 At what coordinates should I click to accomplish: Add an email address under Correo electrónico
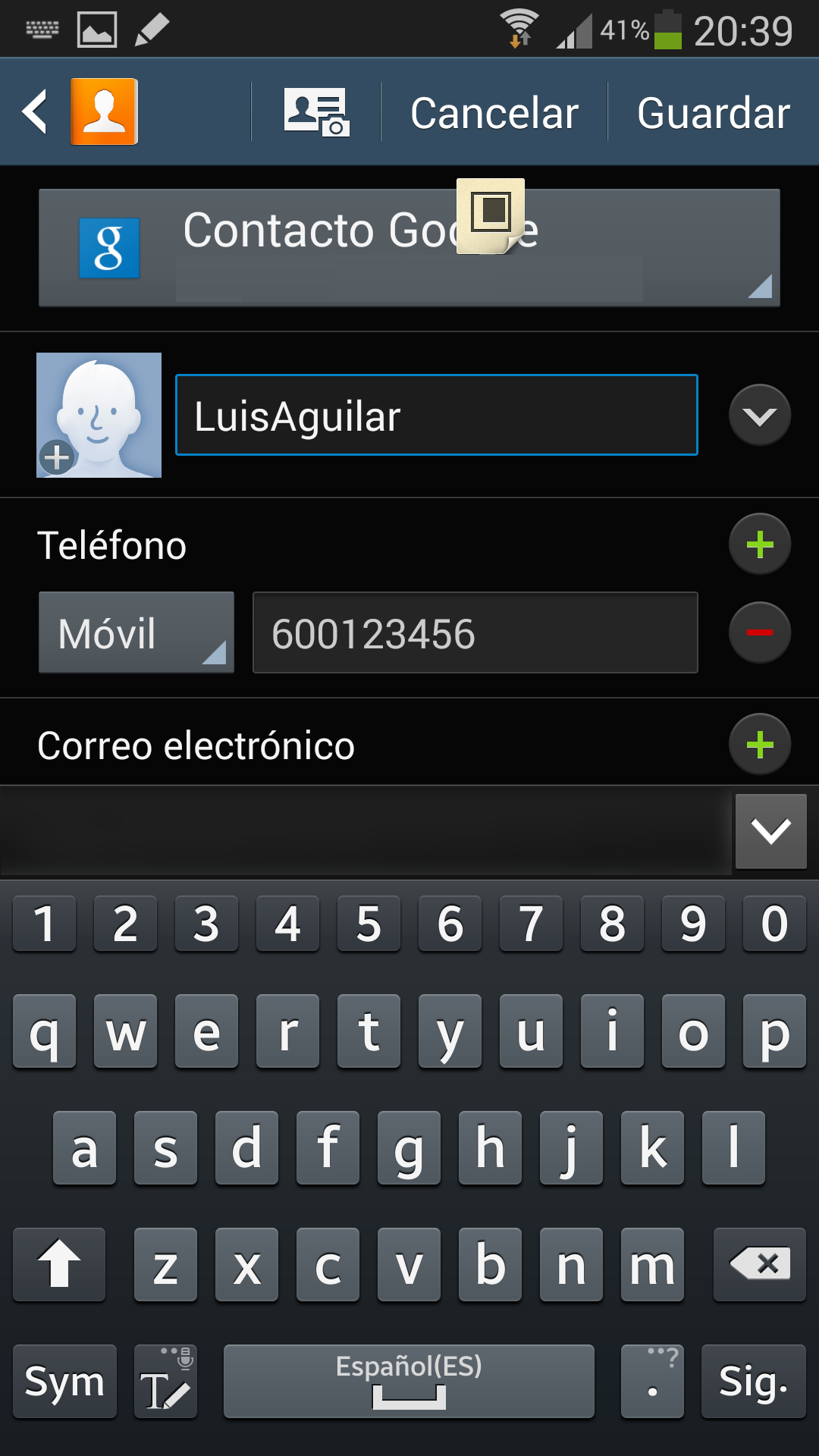759,745
